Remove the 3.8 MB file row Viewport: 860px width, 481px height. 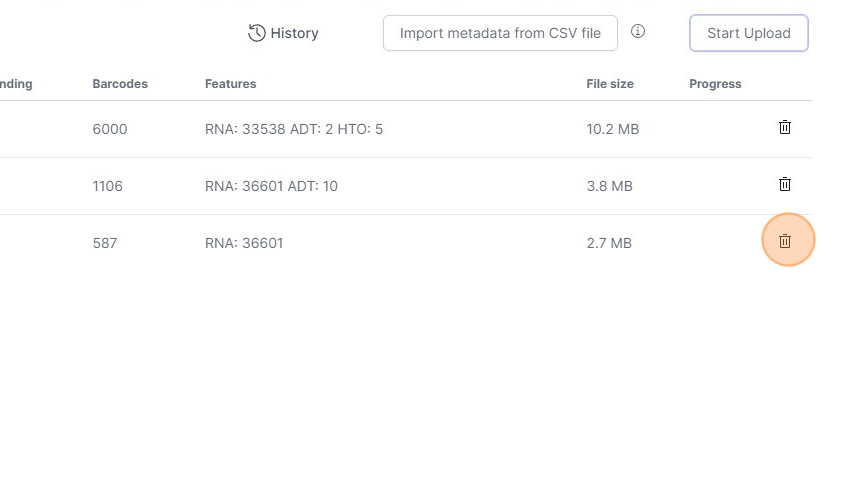(x=785, y=184)
